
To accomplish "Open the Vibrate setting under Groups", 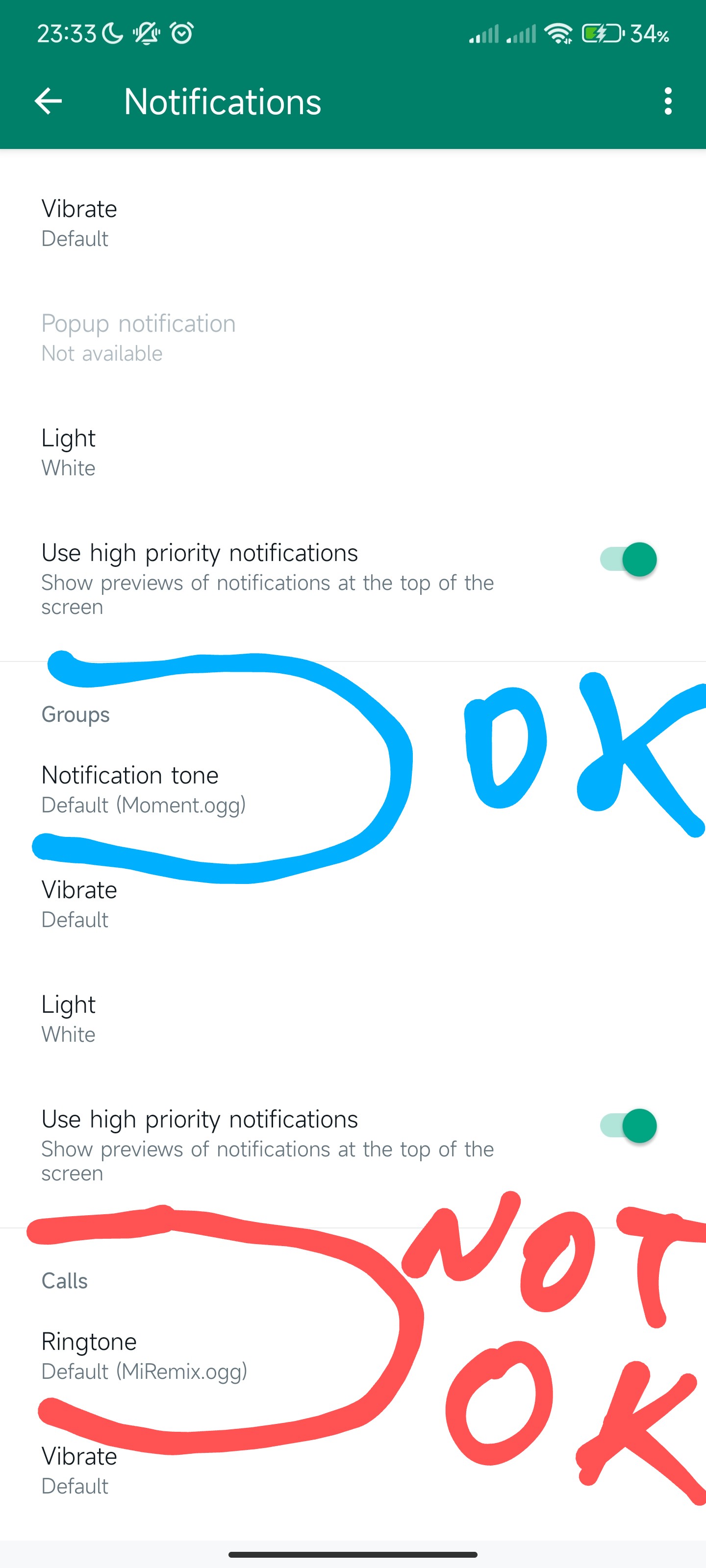I will coord(79,904).
